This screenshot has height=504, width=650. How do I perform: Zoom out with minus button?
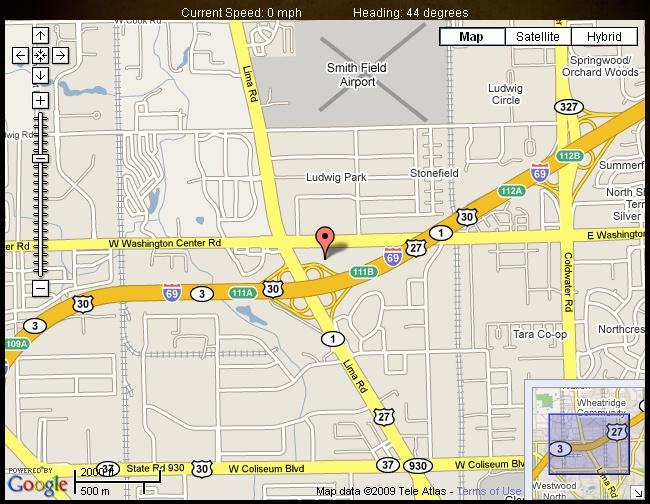click(40, 288)
